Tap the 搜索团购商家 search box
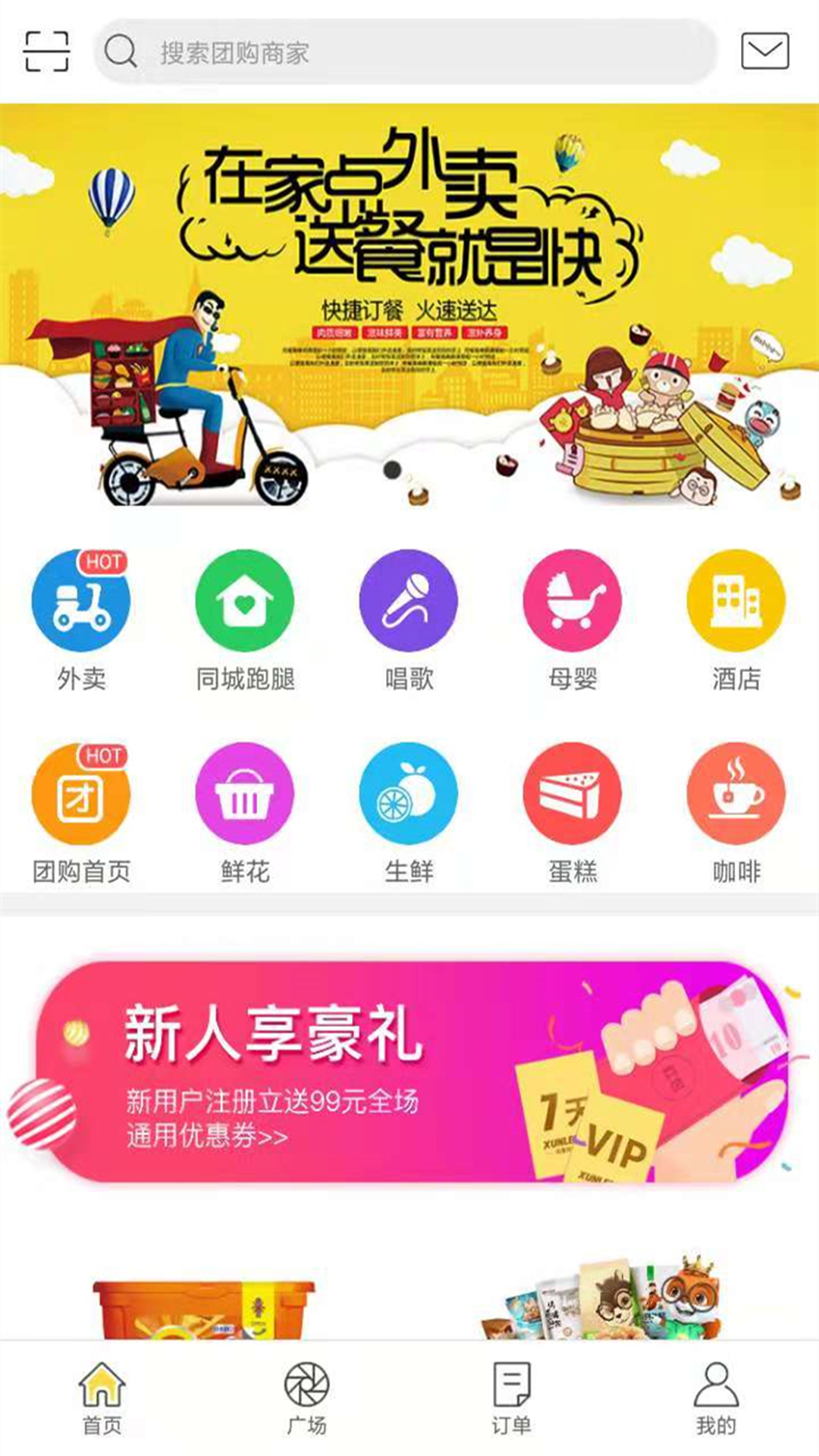Screen dimensions: 819x1456 pyautogui.click(x=406, y=52)
